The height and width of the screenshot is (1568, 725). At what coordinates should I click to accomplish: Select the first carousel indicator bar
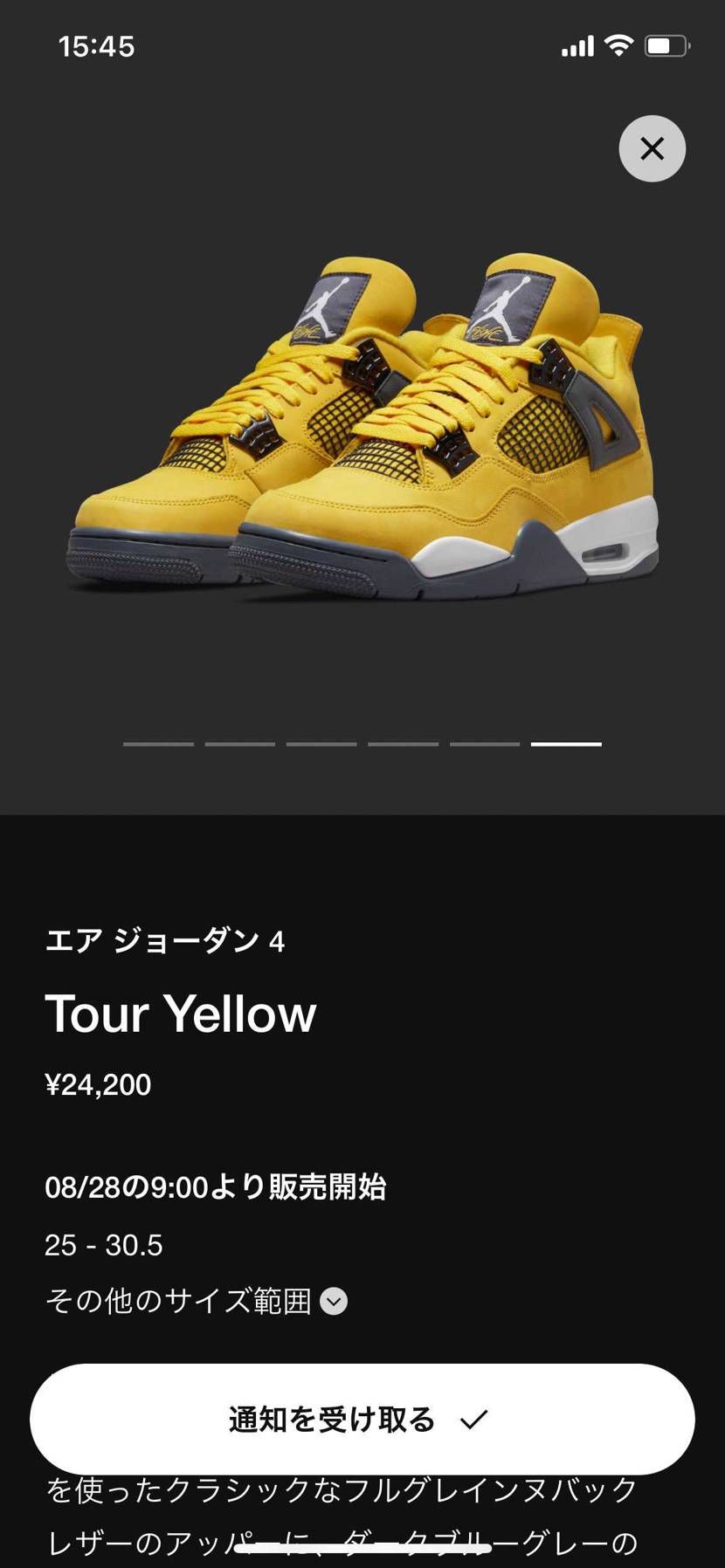pos(158,744)
